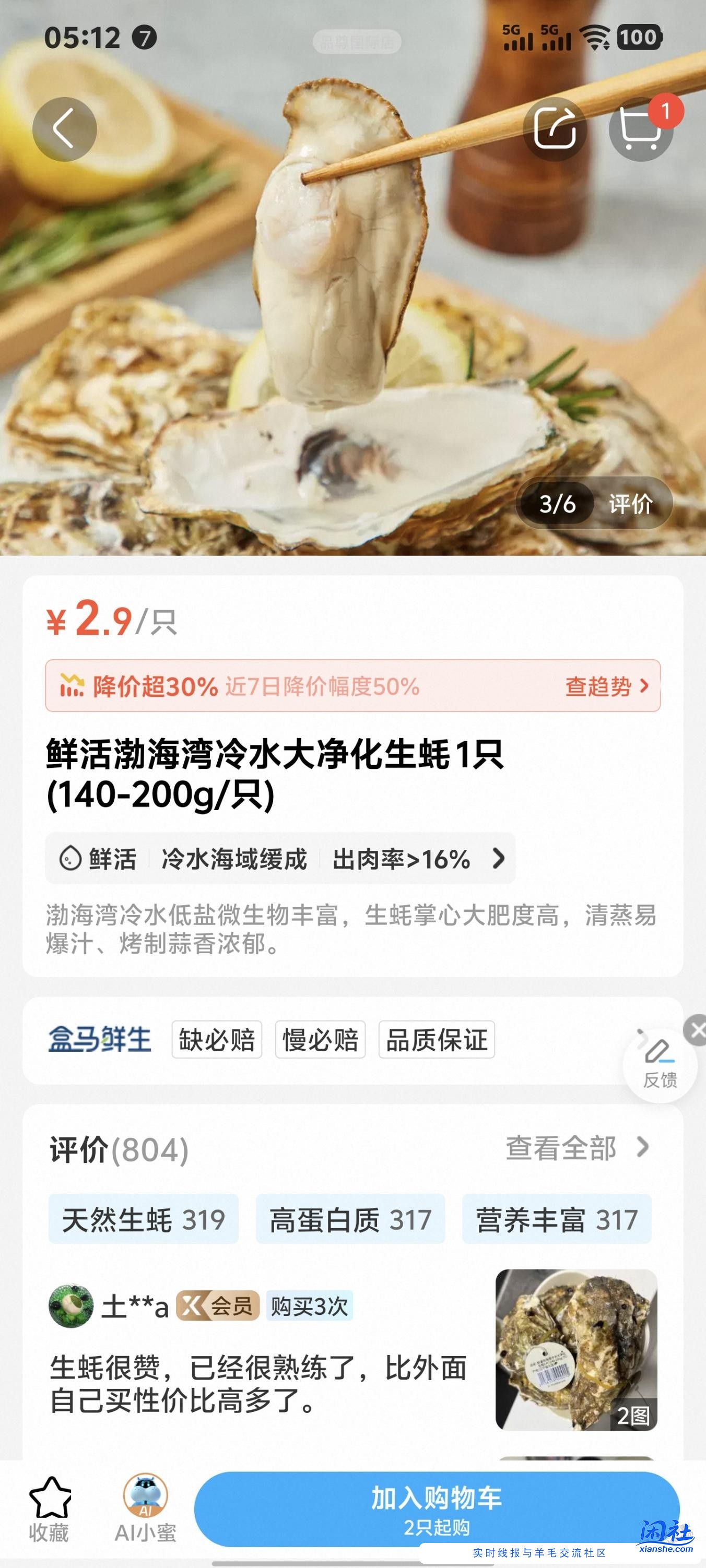Viewport: 706px width, 1568px height.
Task: Tap the 品质保证 quality tag
Action: [x=436, y=1041]
